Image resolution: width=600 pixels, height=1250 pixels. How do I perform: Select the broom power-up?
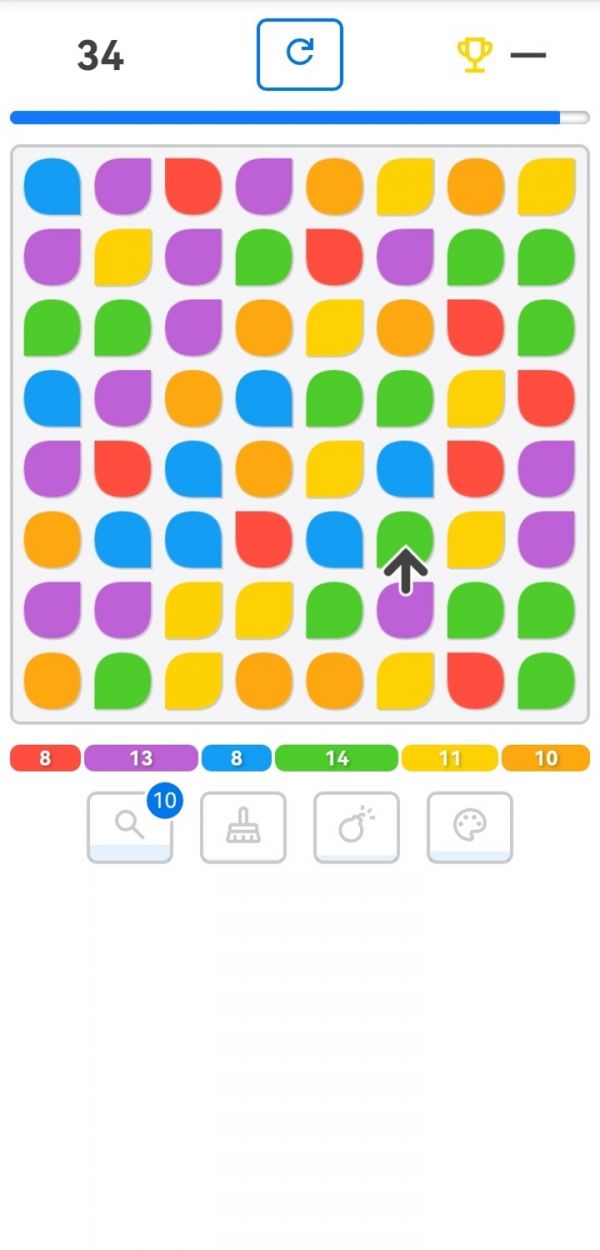coord(243,827)
